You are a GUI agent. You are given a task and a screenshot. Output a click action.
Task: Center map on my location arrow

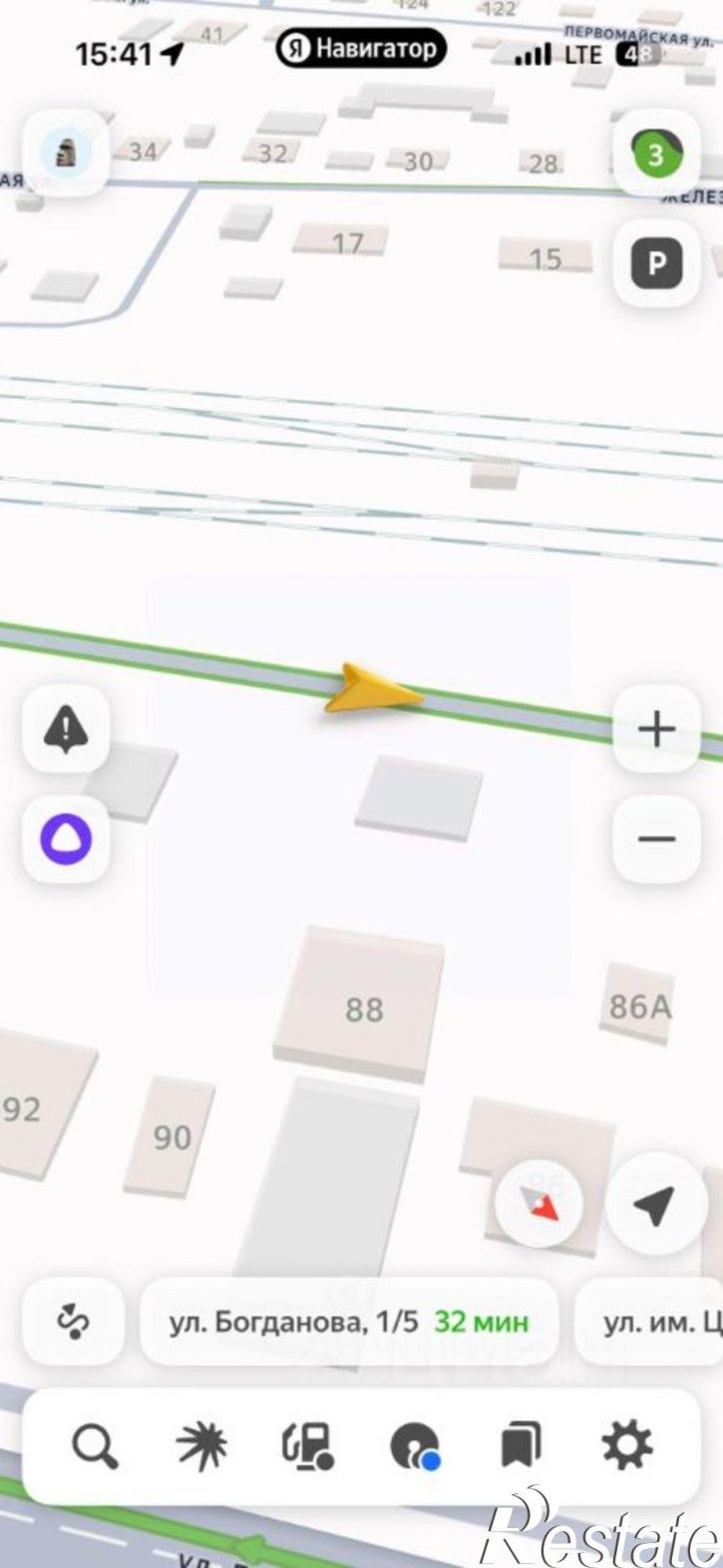point(652,1206)
